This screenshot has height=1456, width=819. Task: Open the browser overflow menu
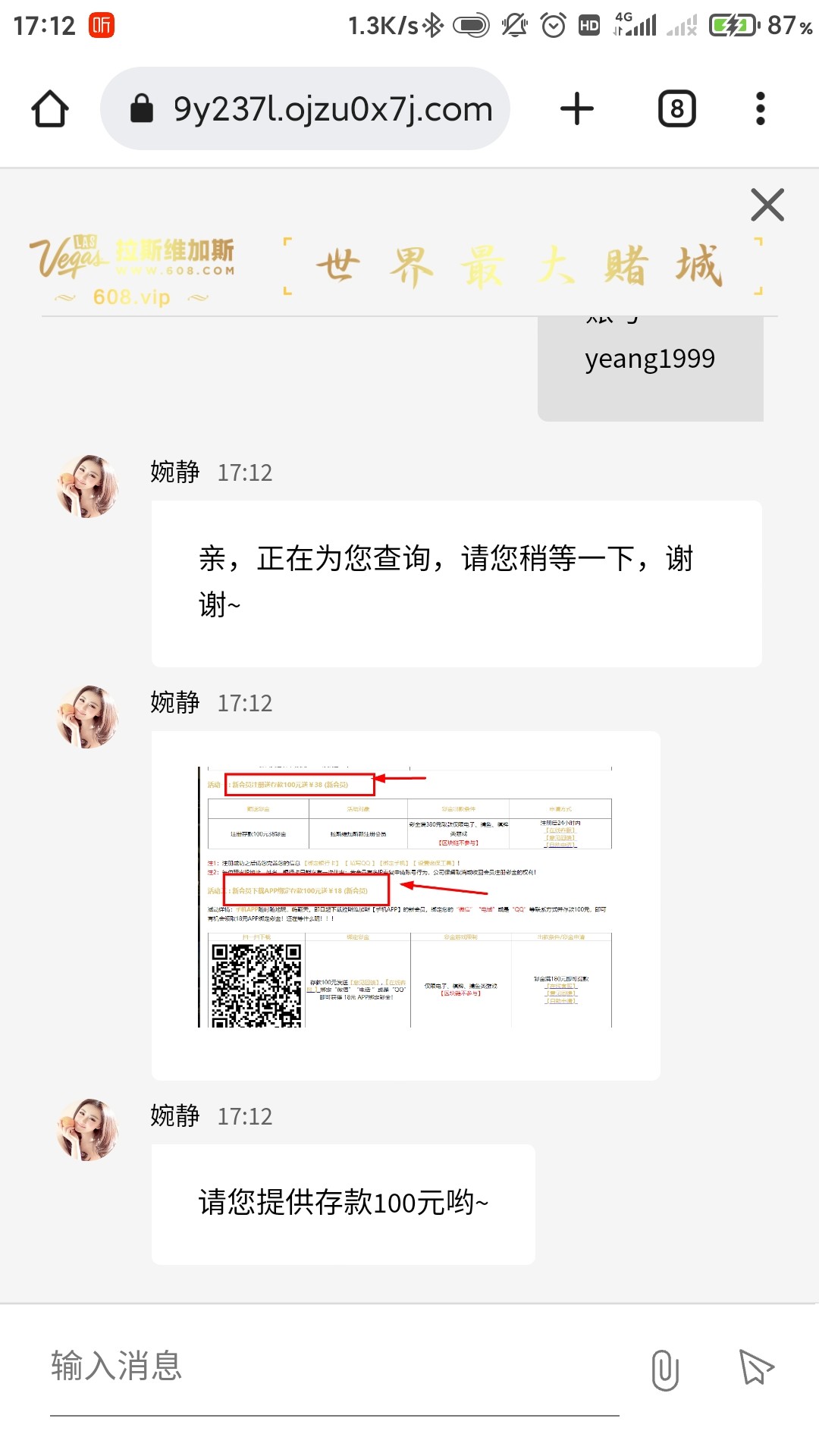click(x=760, y=108)
